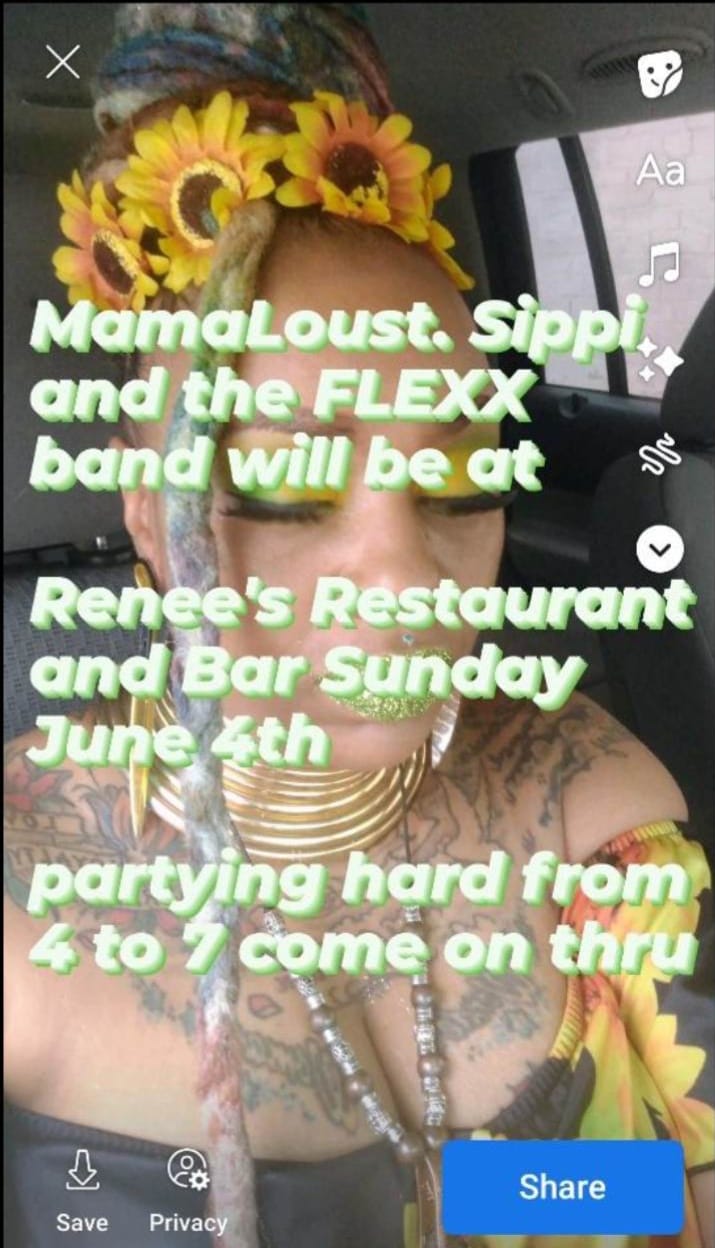Collapse the tool list chevron

click(660, 549)
